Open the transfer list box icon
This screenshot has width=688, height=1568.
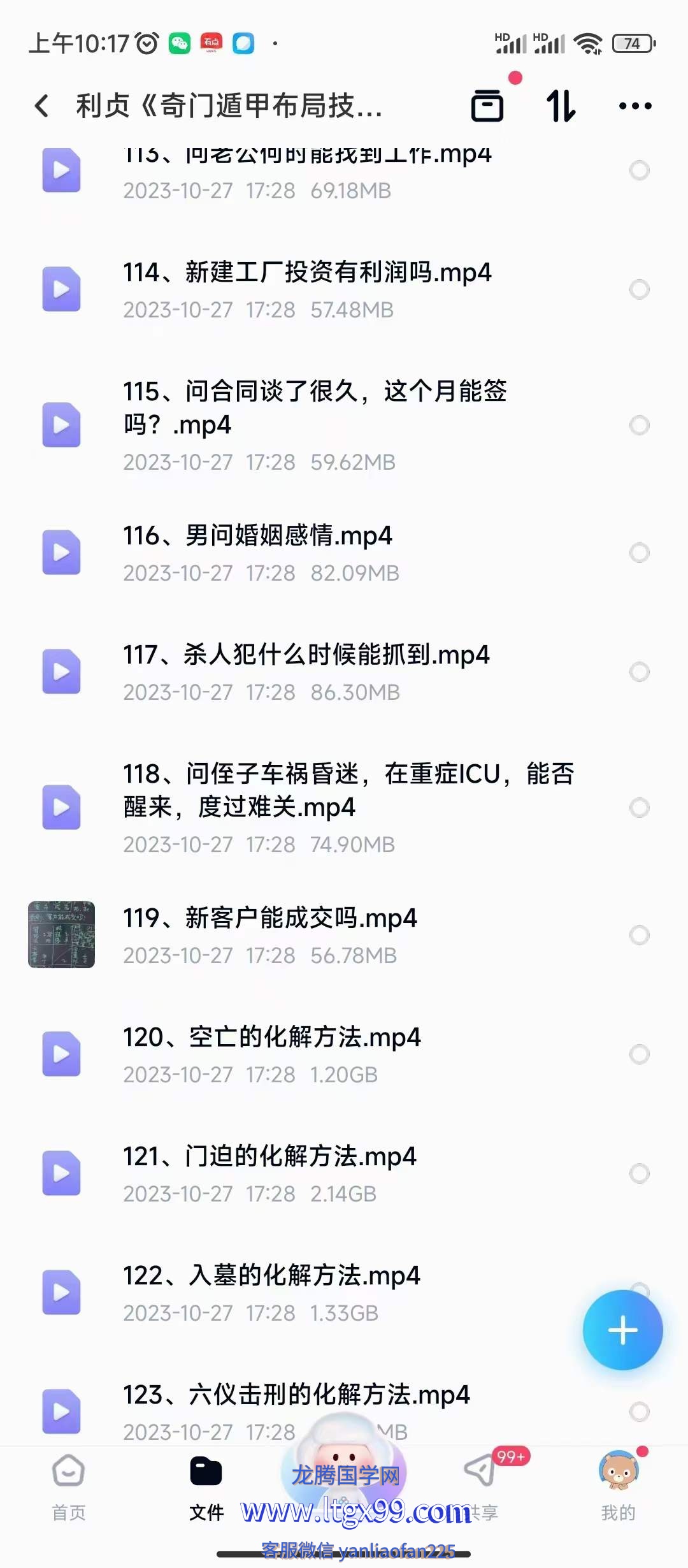(x=487, y=106)
